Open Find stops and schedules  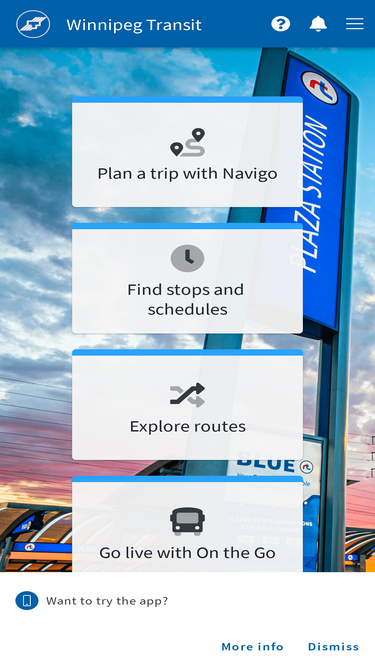click(x=188, y=278)
